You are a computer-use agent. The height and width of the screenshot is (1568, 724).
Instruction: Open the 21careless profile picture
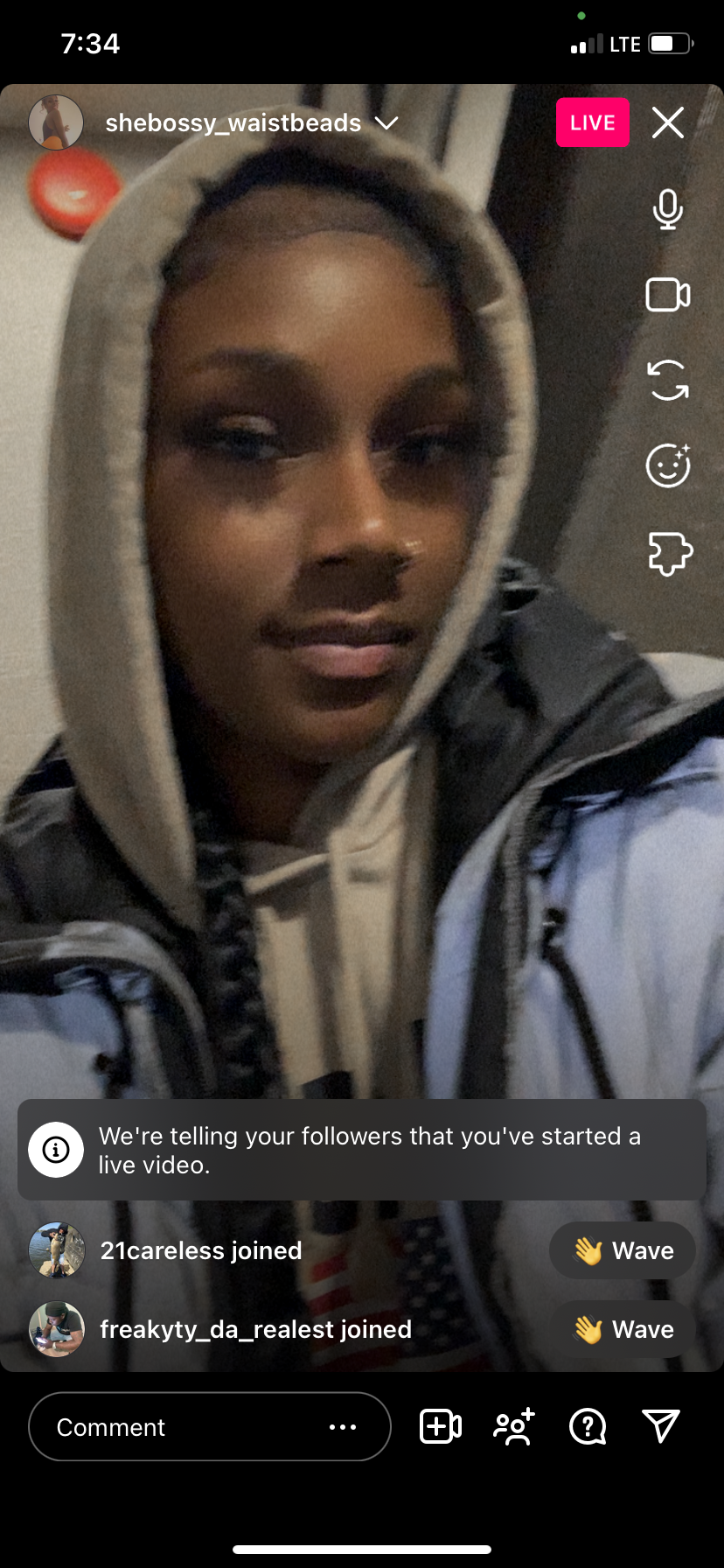coord(57,1250)
